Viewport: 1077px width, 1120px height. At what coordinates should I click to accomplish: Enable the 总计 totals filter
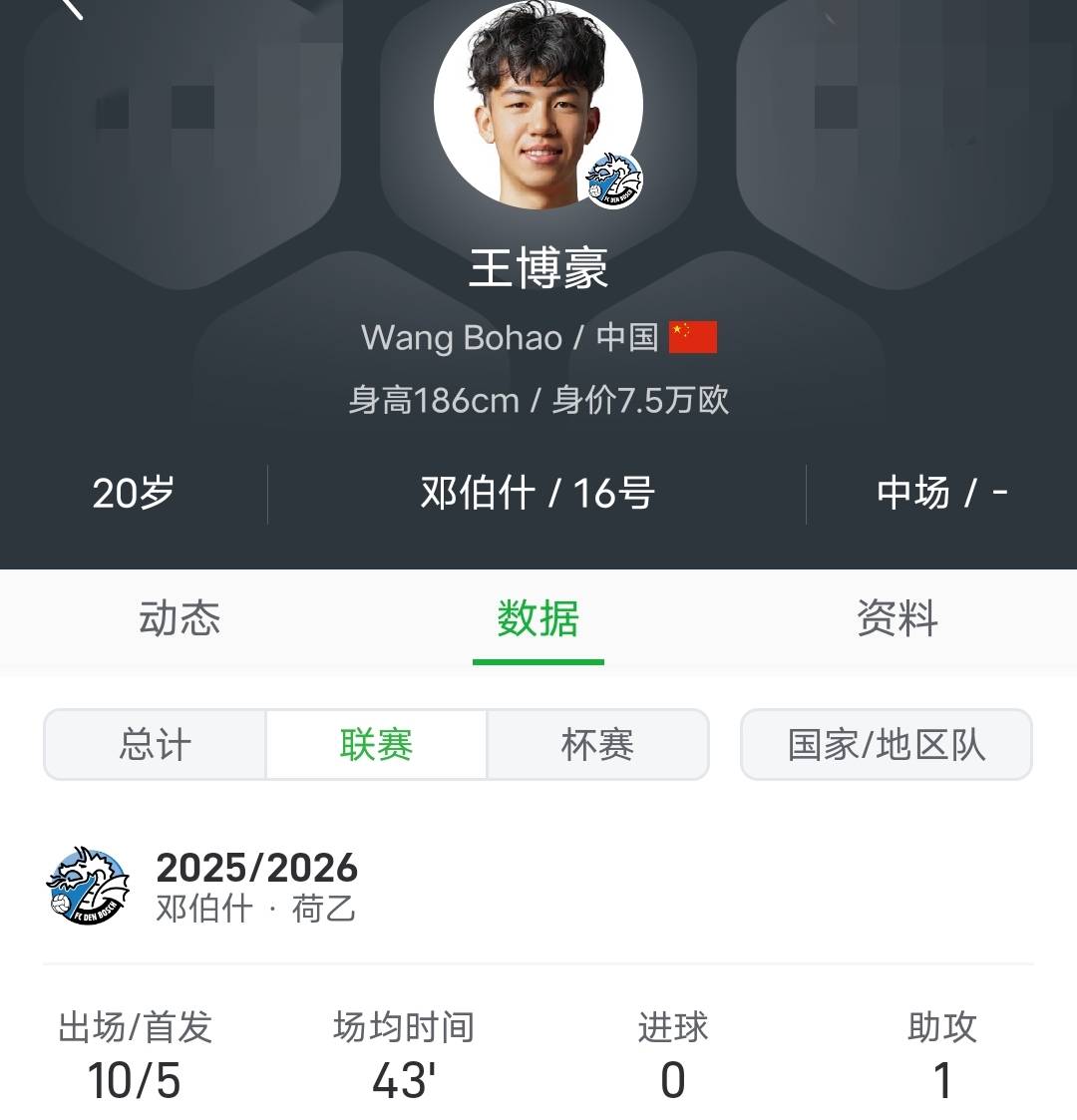click(154, 744)
